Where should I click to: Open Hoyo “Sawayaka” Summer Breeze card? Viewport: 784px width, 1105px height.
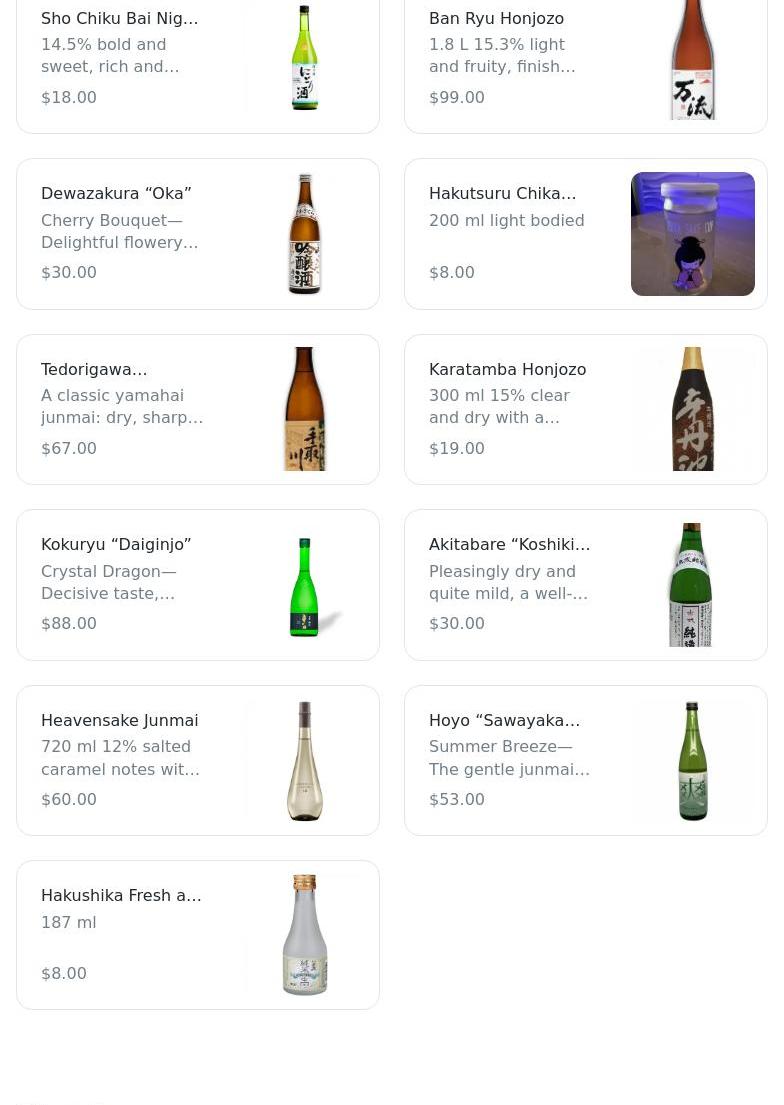pos(585,760)
